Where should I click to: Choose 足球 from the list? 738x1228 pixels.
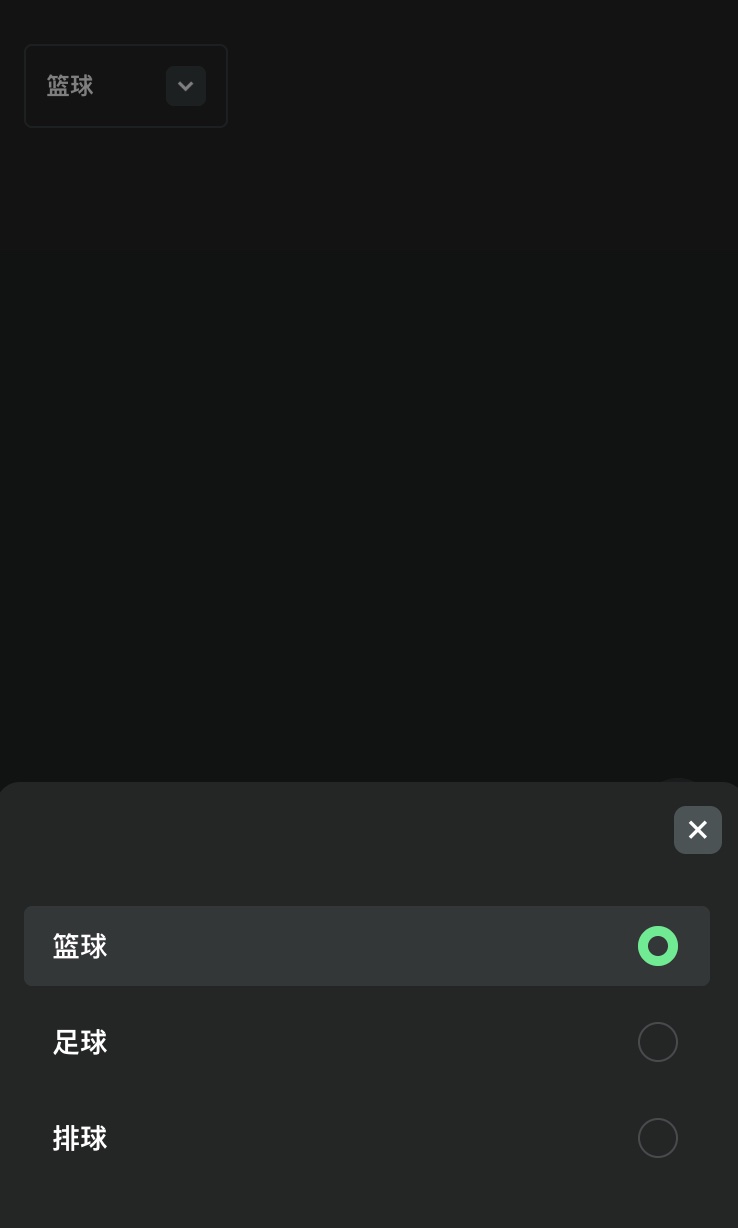[367, 1042]
